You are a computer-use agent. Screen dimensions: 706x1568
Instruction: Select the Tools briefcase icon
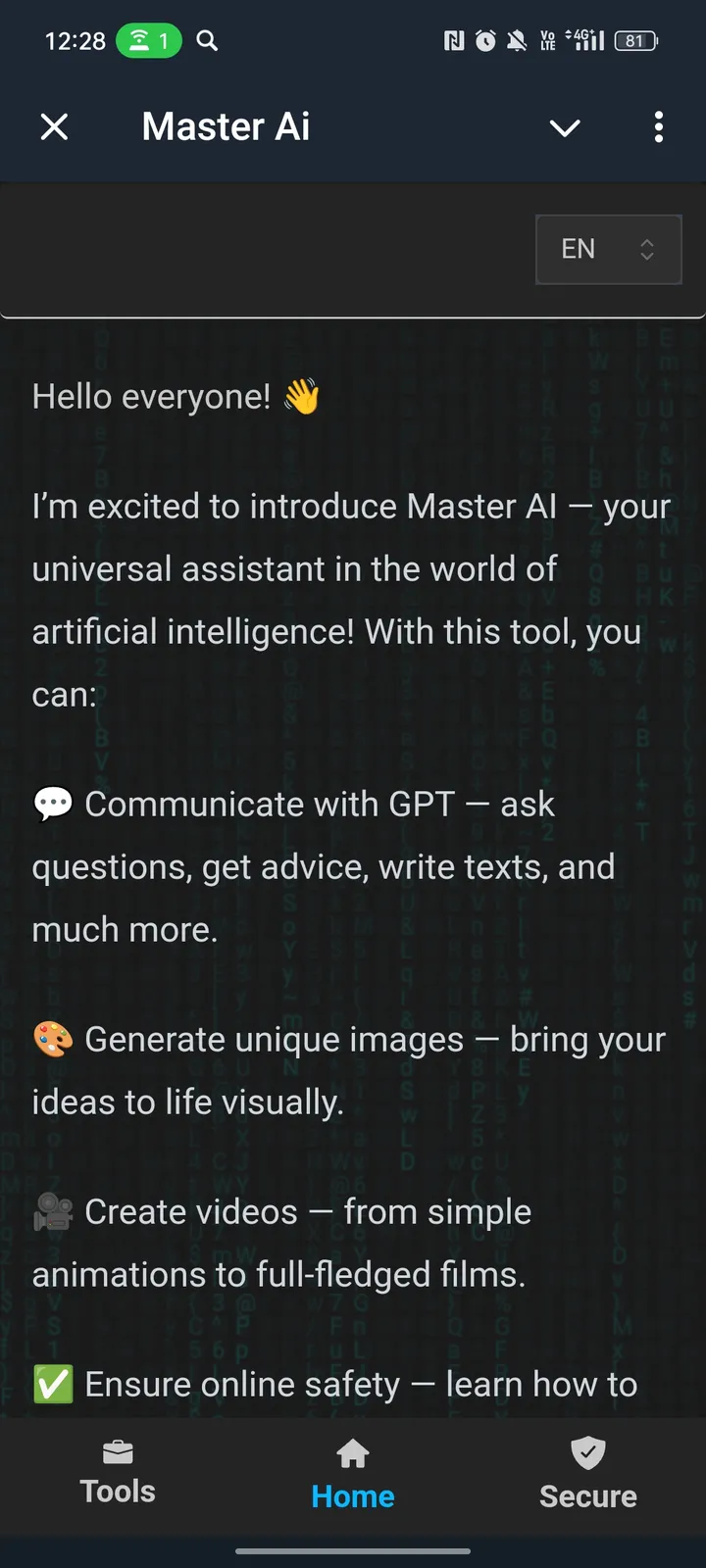coord(117,1452)
